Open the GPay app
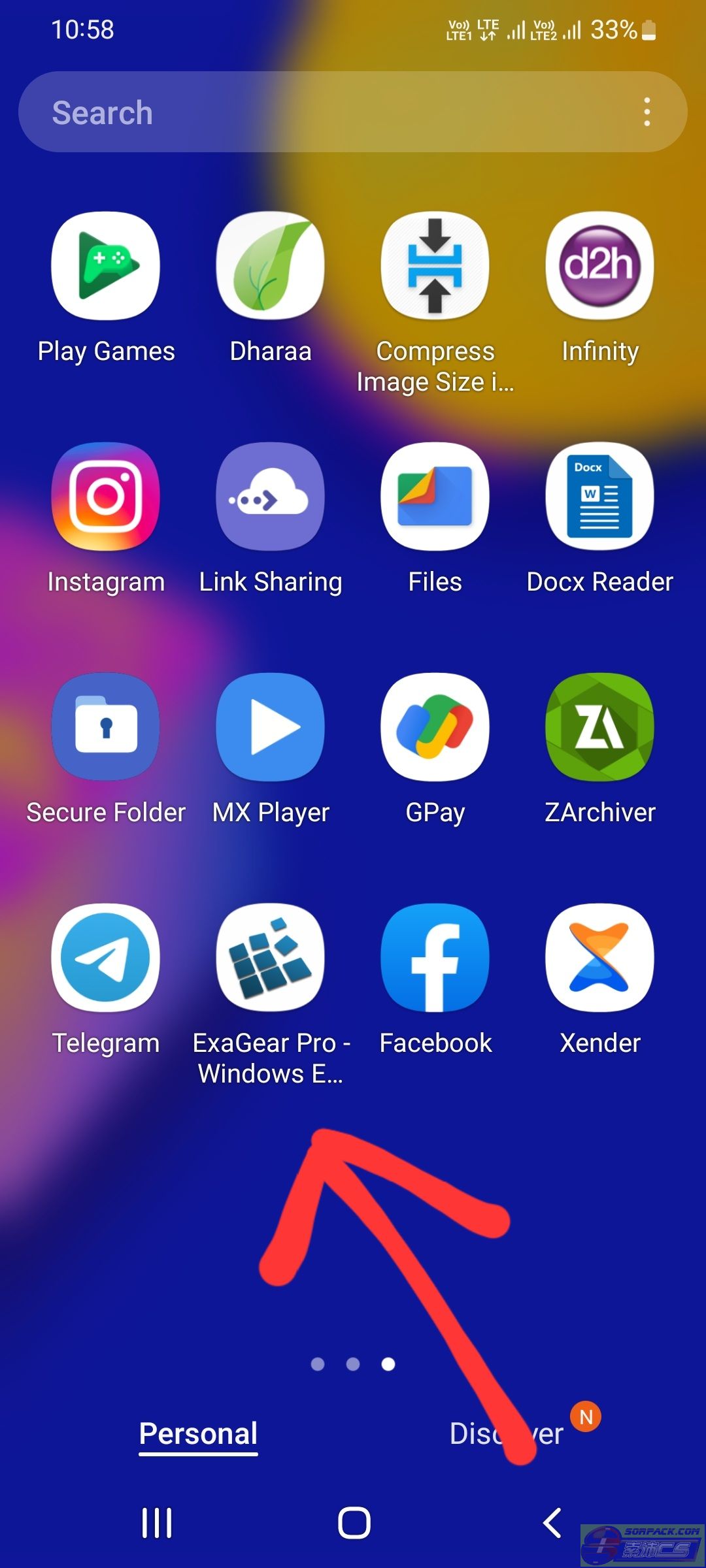The image size is (706, 1568). click(435, 727)
